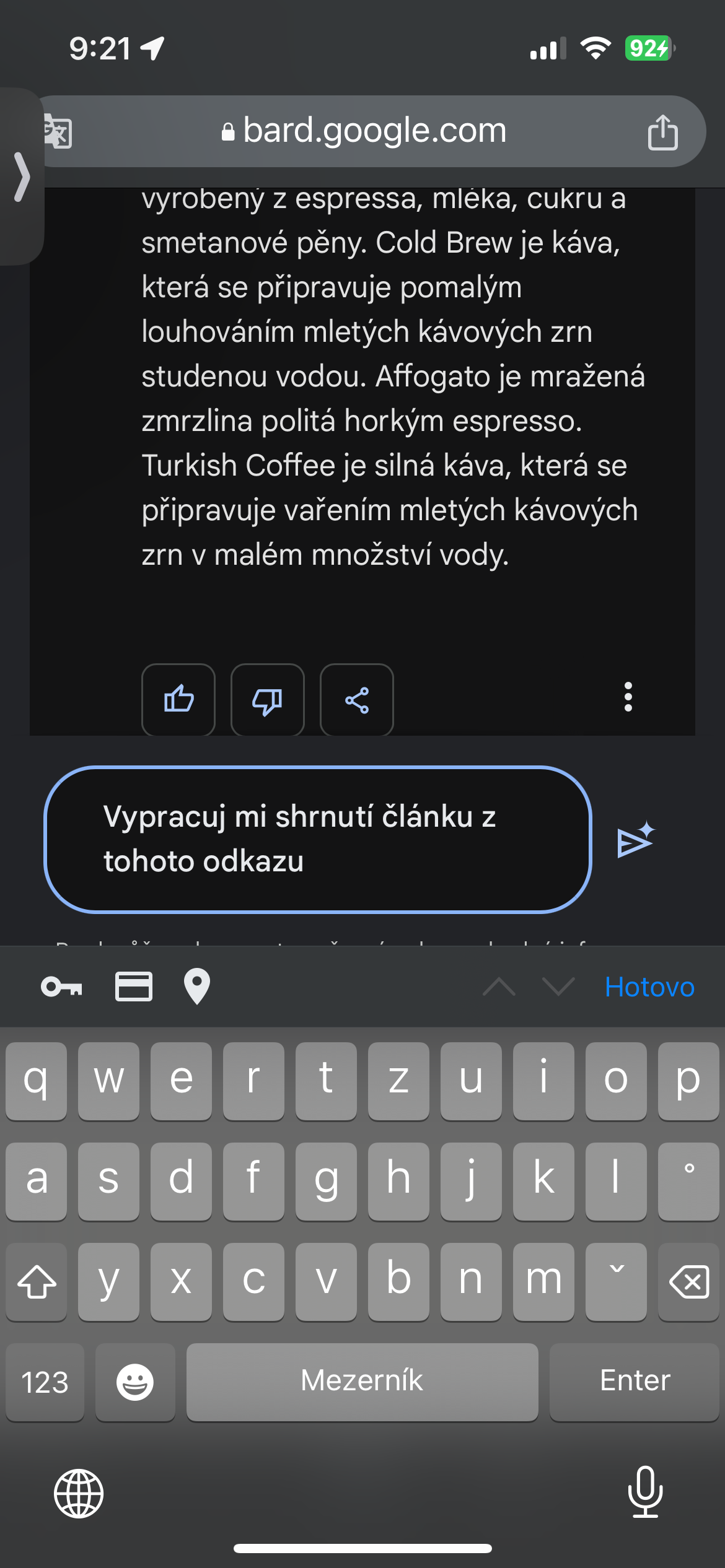Tap the Enter key
Viewport: 725px width, 1568px height.
[635, 1381]
